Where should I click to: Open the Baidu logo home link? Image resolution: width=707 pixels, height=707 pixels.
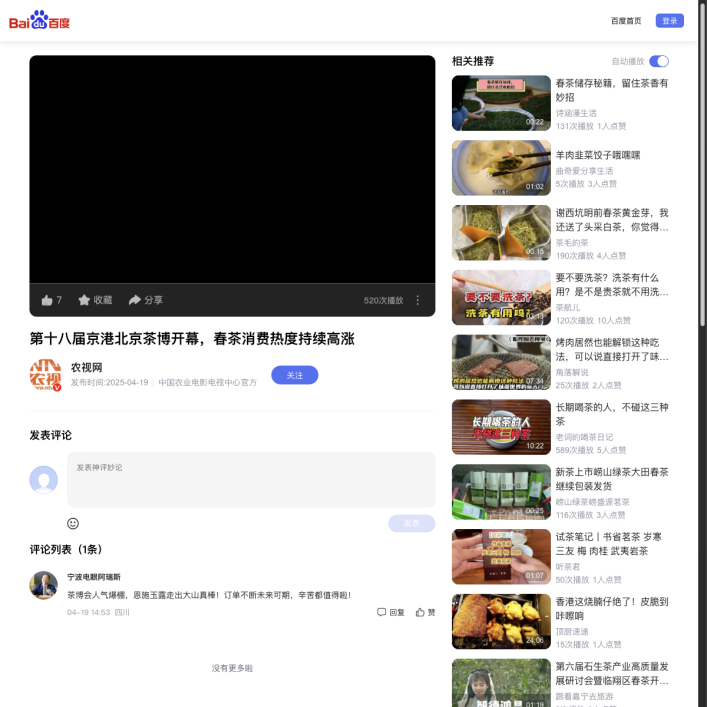click(x=40, y=20)
